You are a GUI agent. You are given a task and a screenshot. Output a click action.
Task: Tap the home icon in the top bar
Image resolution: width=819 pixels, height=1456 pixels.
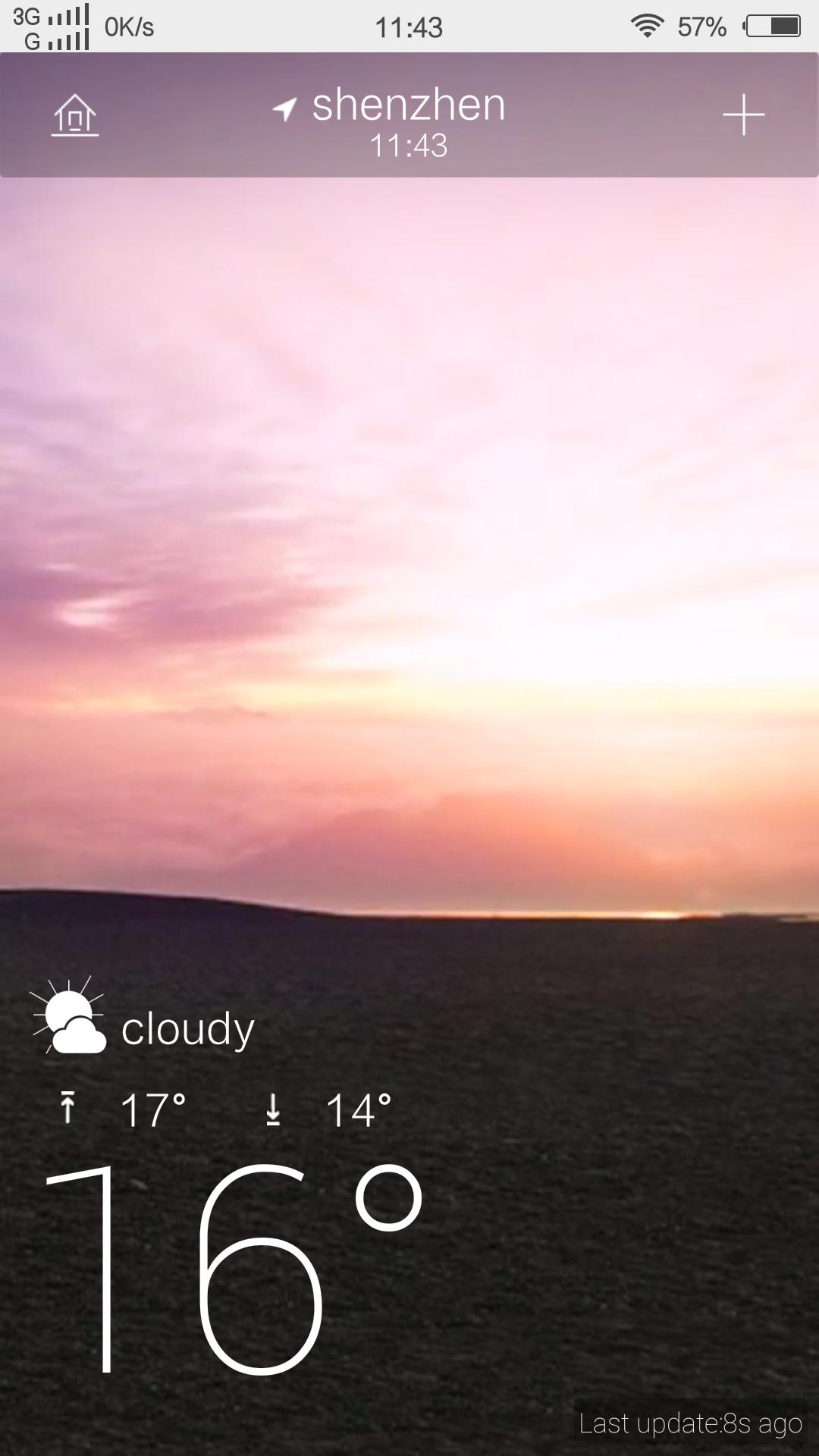click(77, 115)
